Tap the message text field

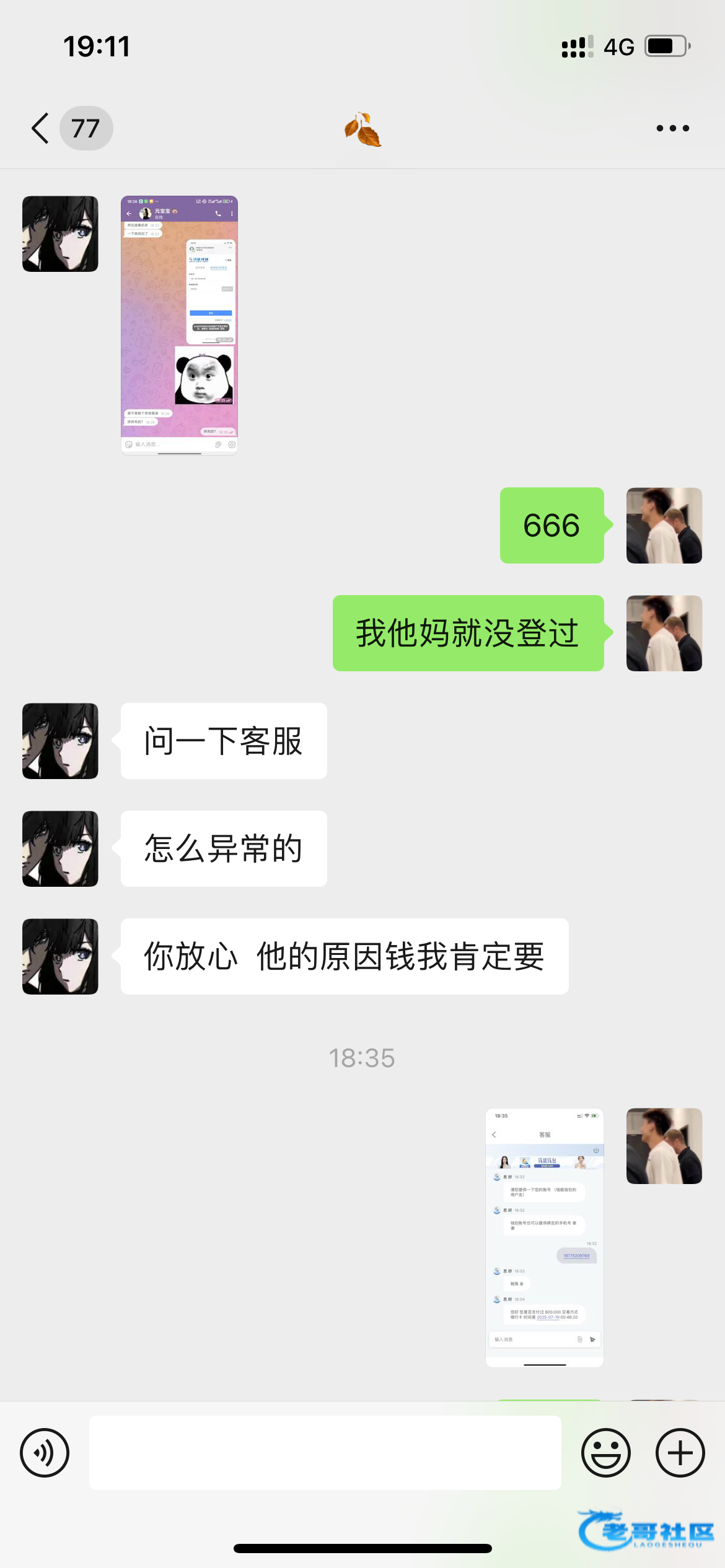[325, 1452]
